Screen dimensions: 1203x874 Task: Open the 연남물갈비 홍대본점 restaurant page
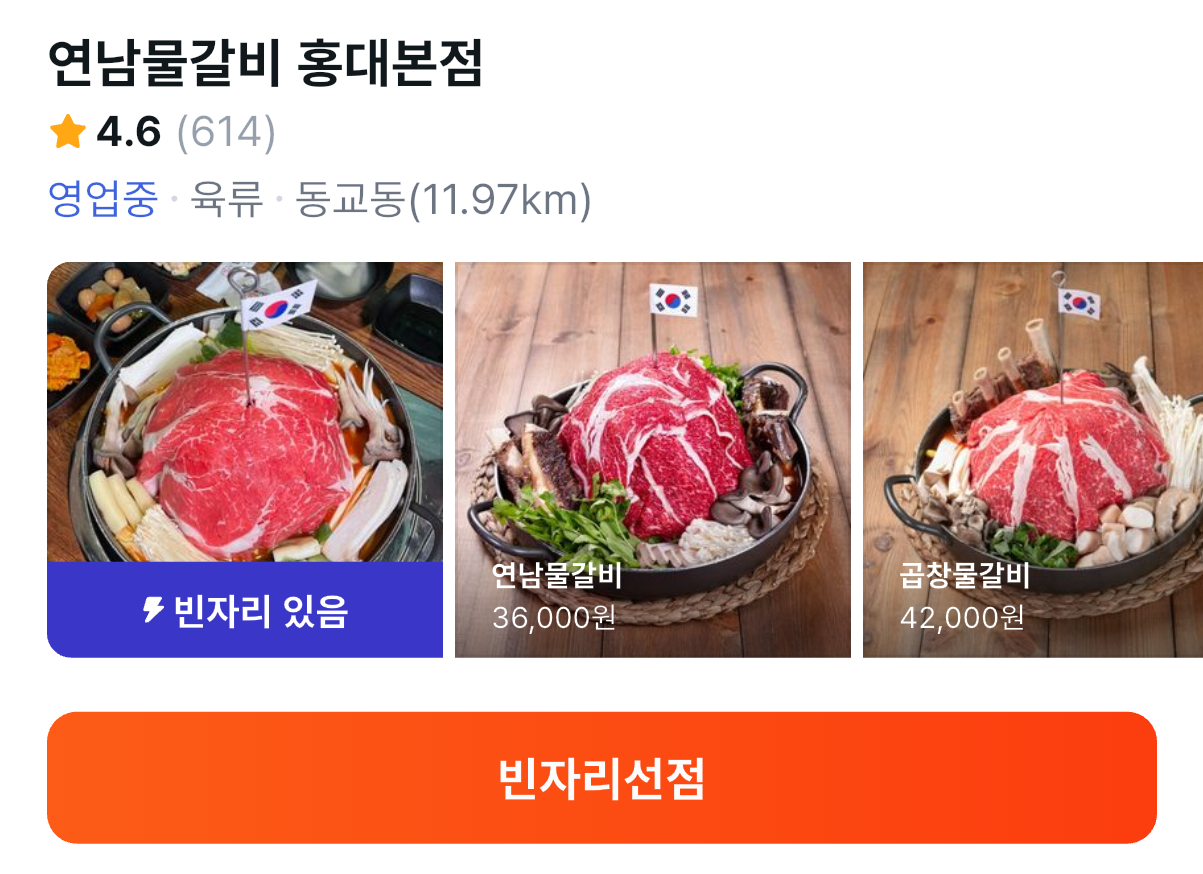tap(265, 64)
